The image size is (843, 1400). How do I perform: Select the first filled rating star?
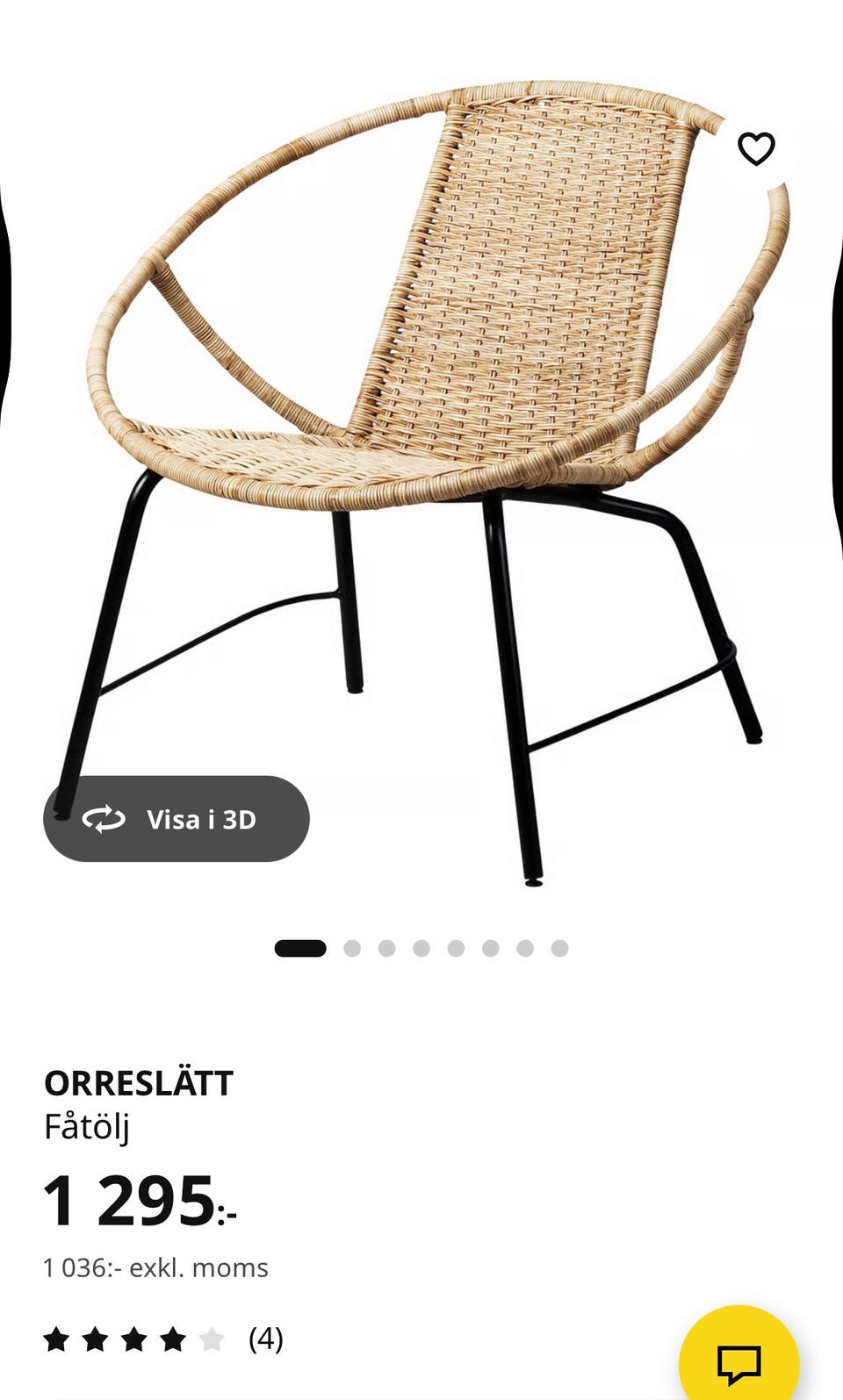coord(57,1340)
